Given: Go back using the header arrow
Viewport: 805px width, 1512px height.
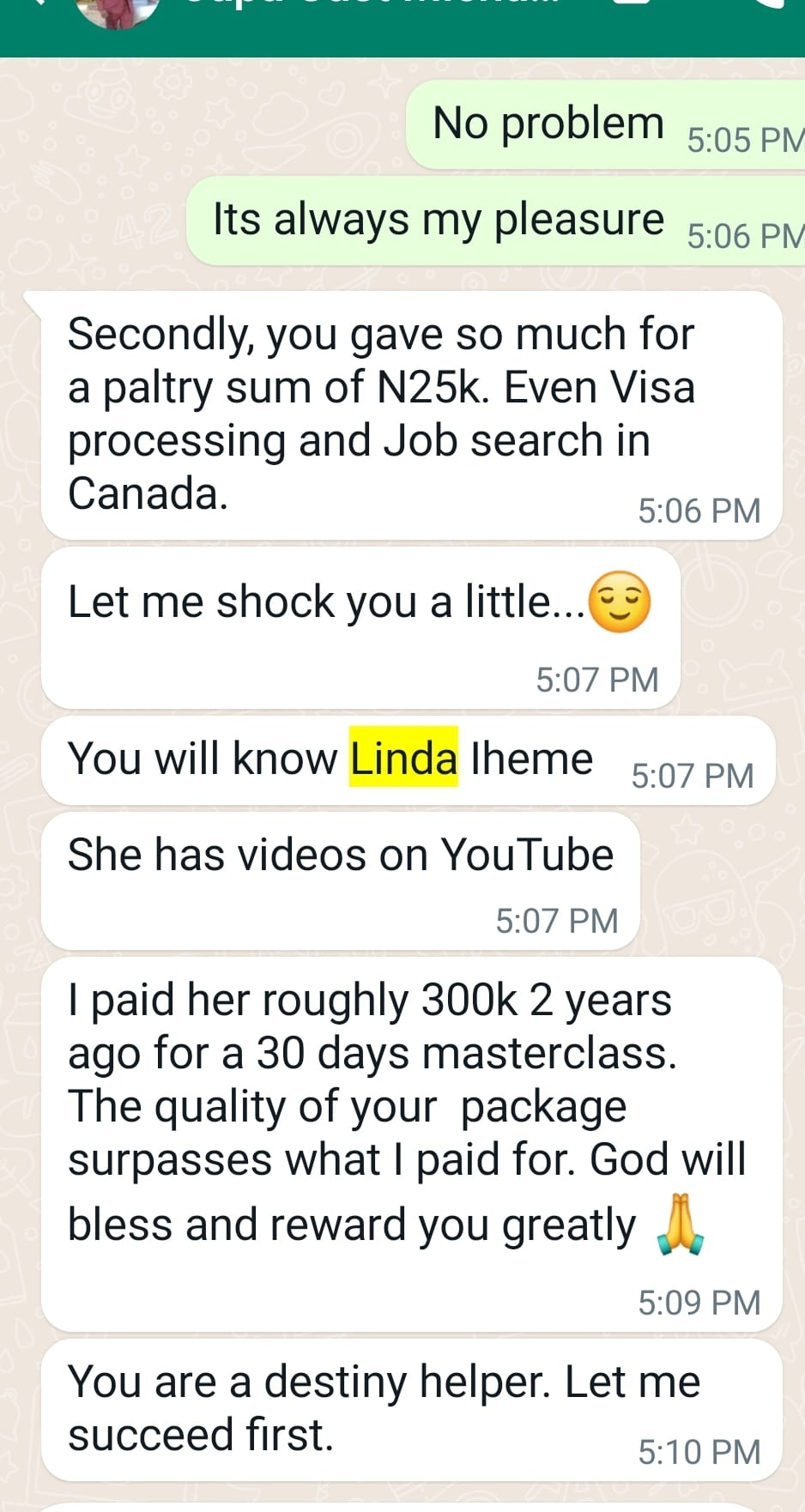Looking at the screenshot, I should [34, 5].
